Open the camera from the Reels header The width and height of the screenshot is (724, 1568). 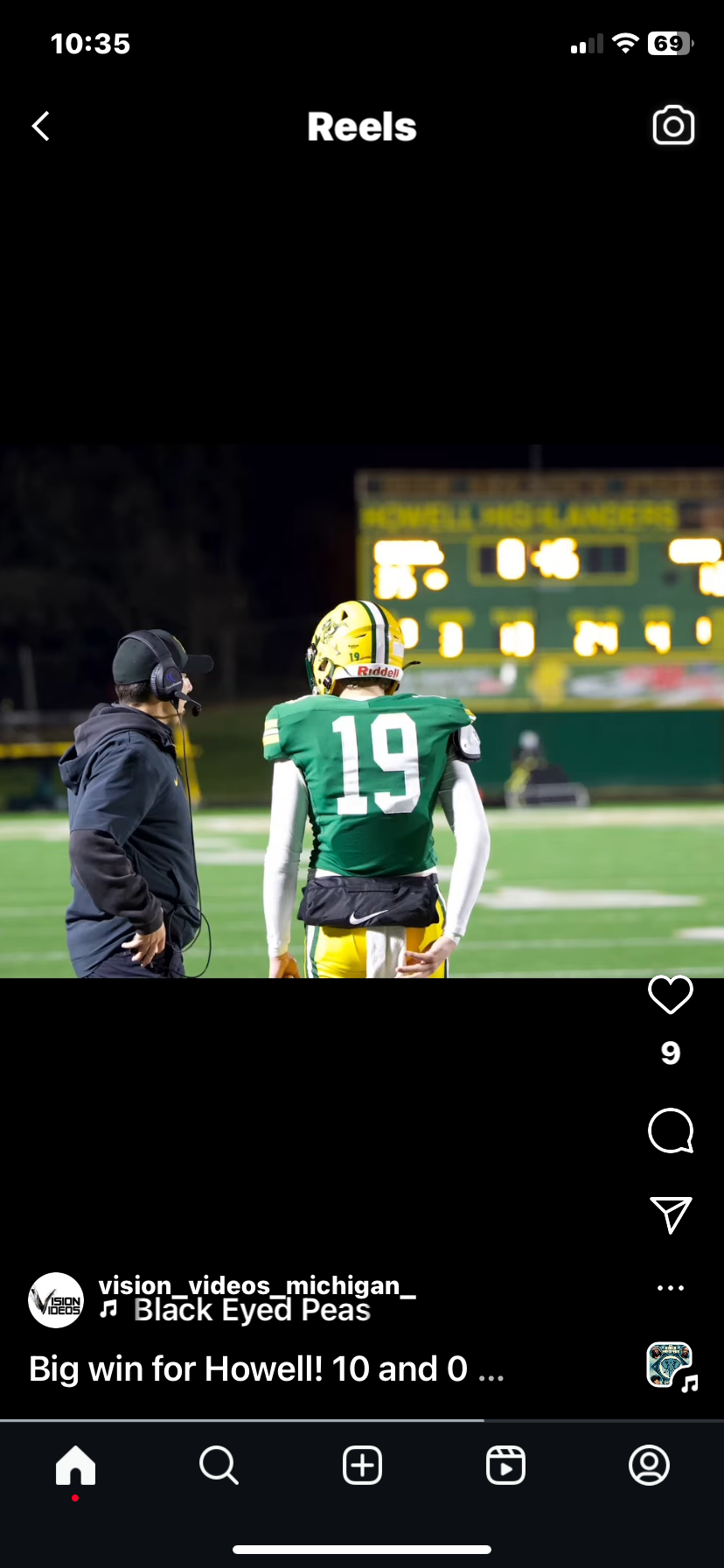pyautogui.click(x=672, y=125)
